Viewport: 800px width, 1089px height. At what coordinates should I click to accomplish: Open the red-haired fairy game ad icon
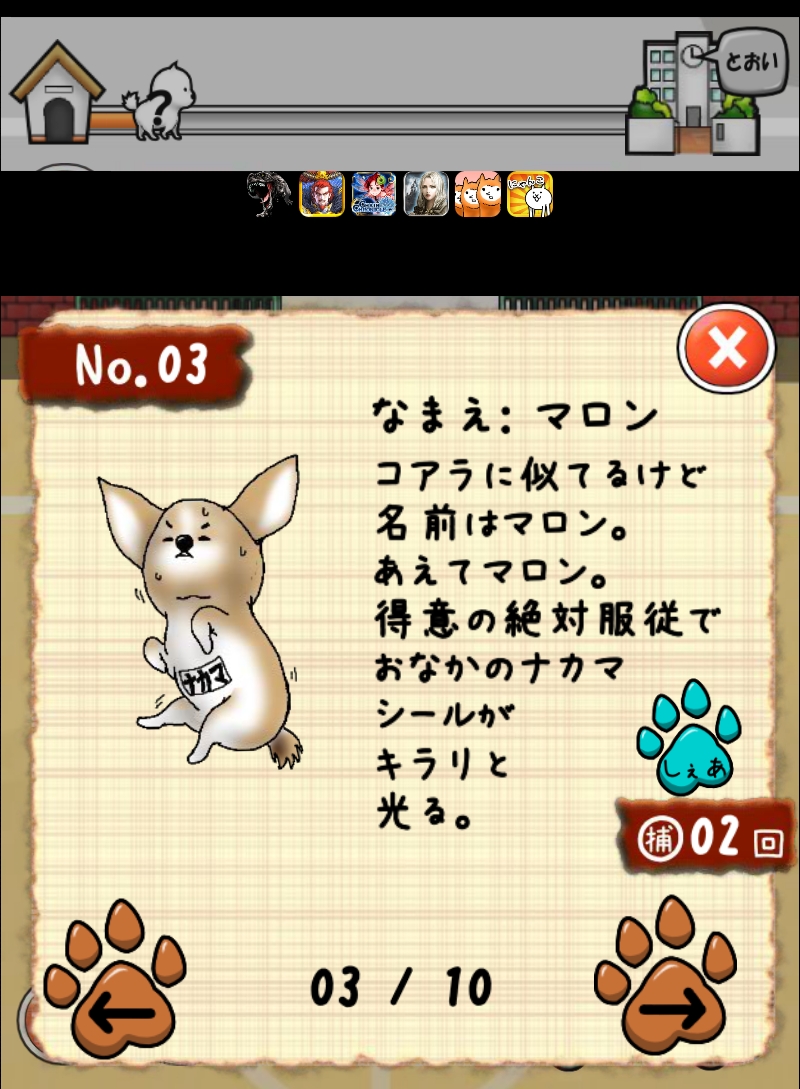pyautogui.click(x=374, y=194)
